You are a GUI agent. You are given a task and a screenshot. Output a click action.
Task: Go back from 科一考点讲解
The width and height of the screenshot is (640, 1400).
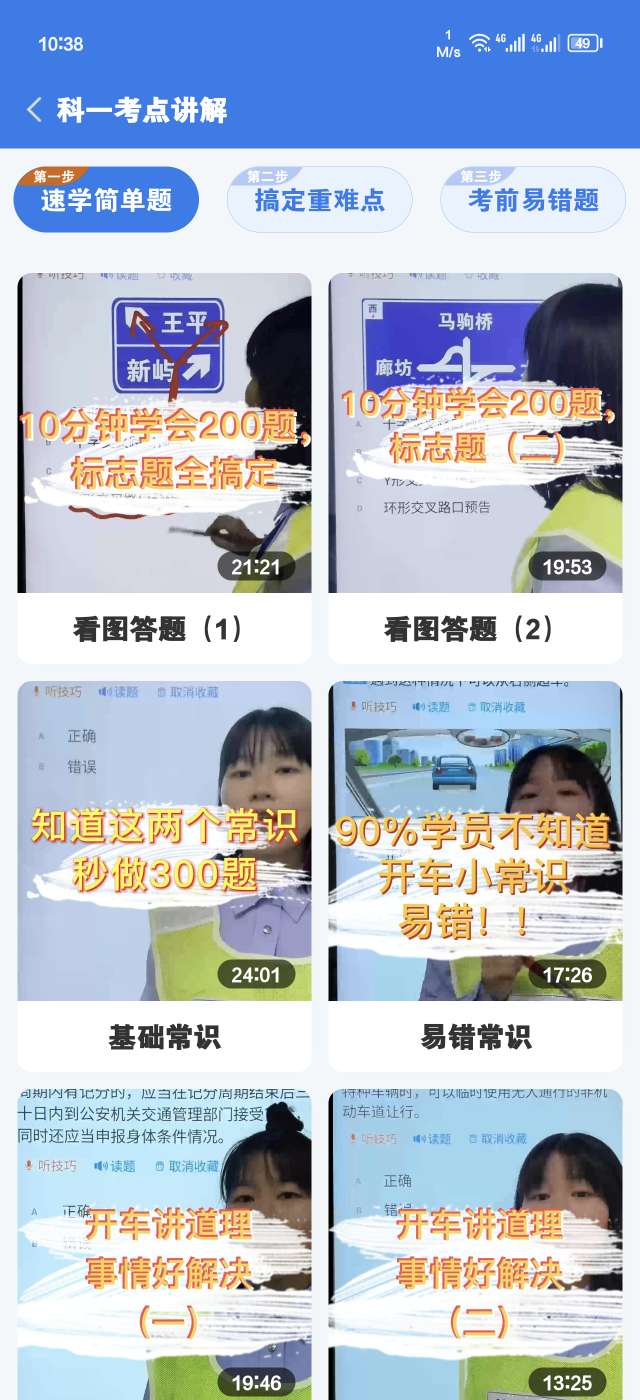tap(35, 110)
